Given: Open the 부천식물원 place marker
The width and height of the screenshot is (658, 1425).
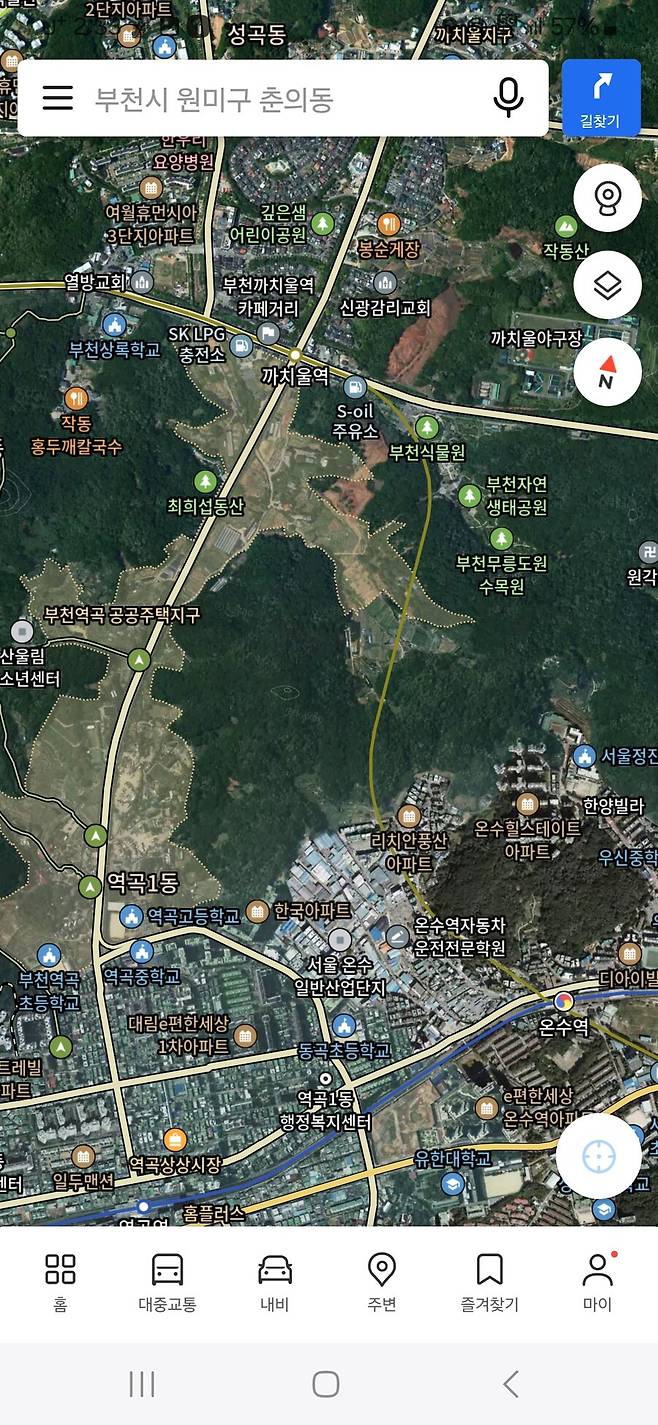Looking at the screenshot, I should [x=427, y=428].
